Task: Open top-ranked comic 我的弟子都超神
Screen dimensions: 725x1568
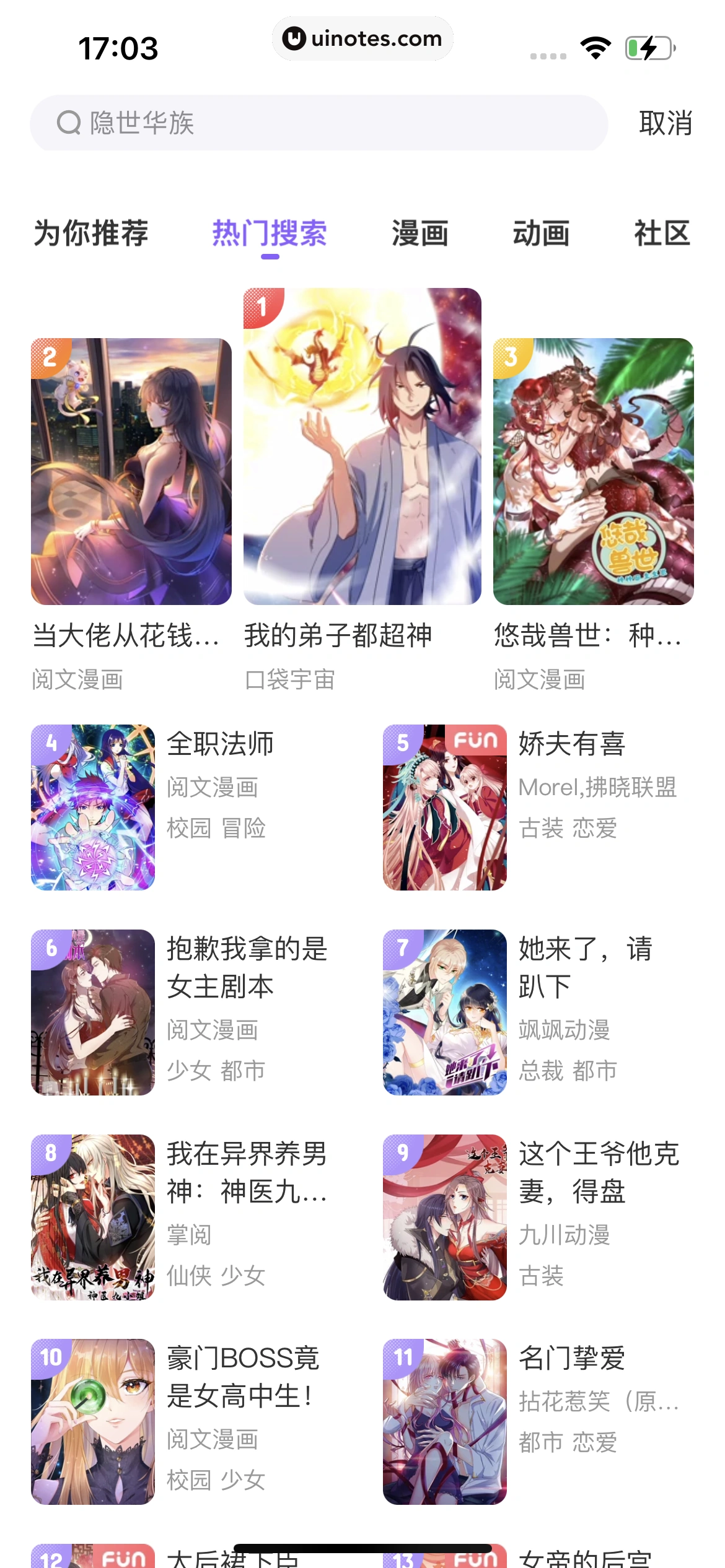Action: coord(362,446)
